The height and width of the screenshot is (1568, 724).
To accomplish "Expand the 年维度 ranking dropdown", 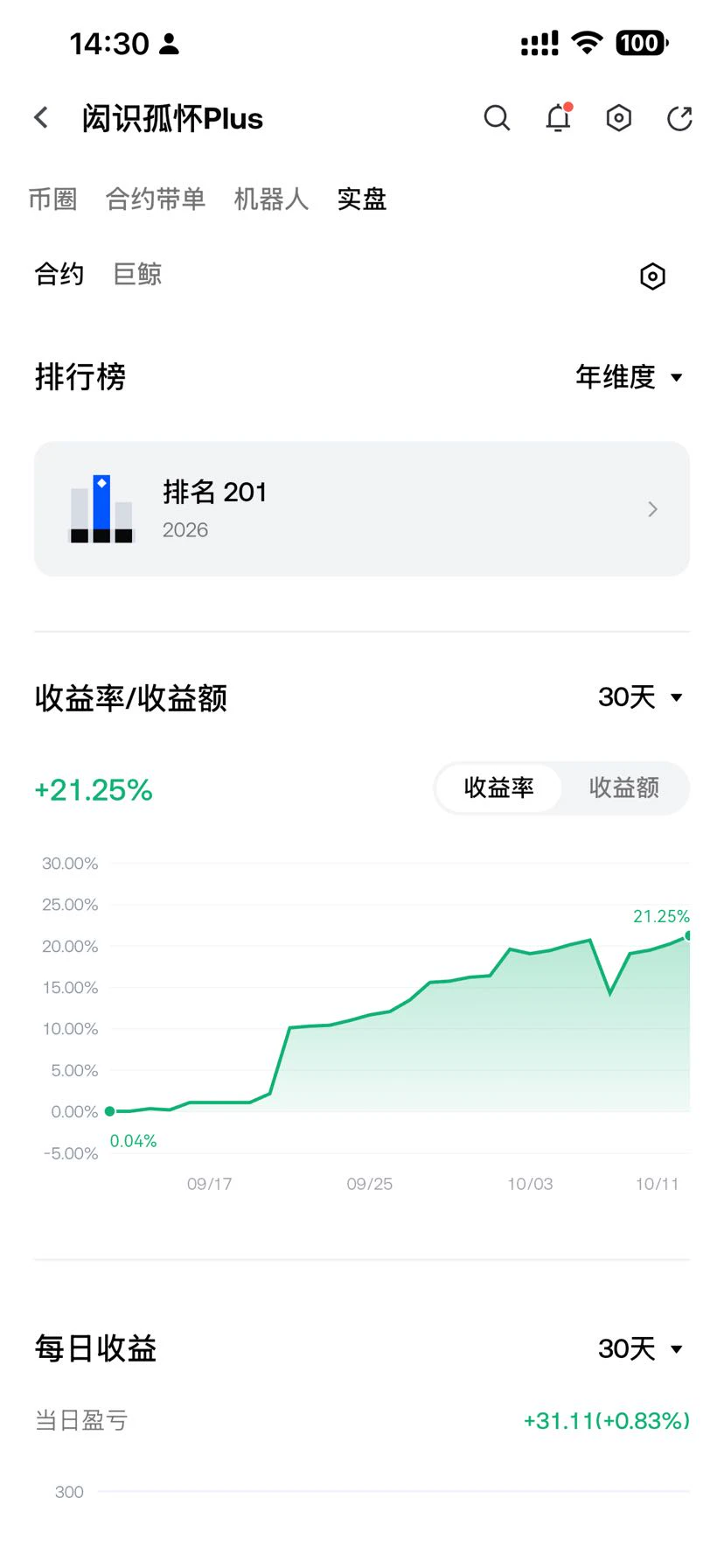I will (x=629, y=377).
